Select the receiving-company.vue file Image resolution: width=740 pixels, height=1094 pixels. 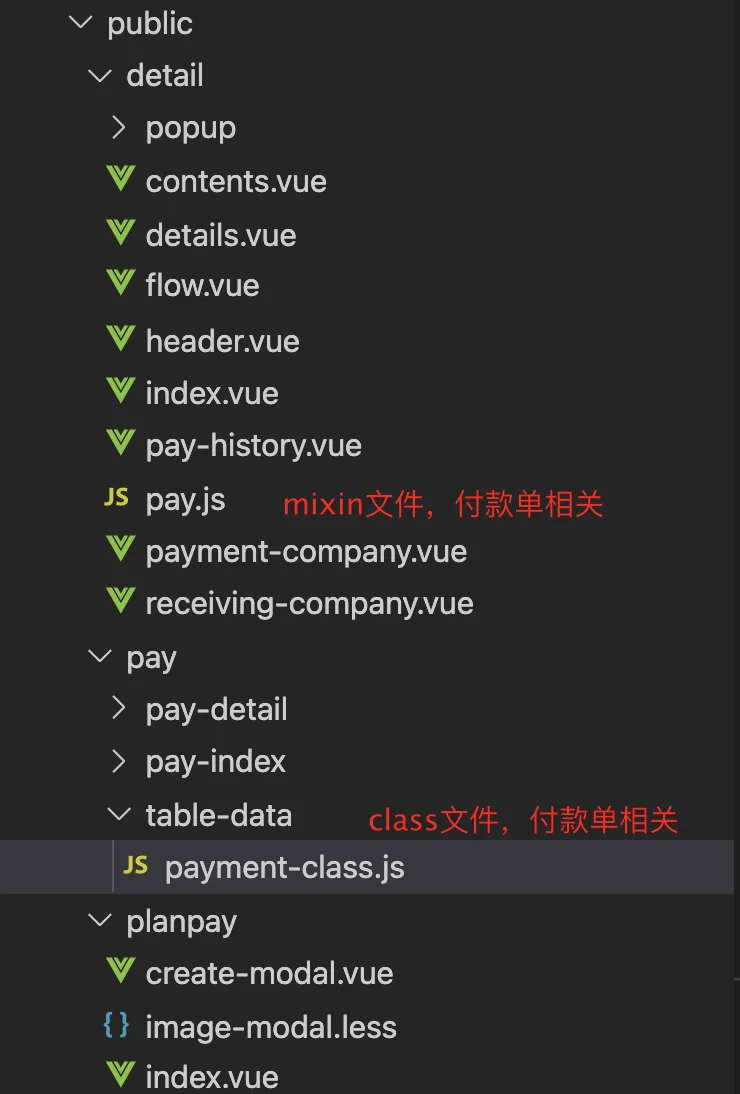coord(310,603)
